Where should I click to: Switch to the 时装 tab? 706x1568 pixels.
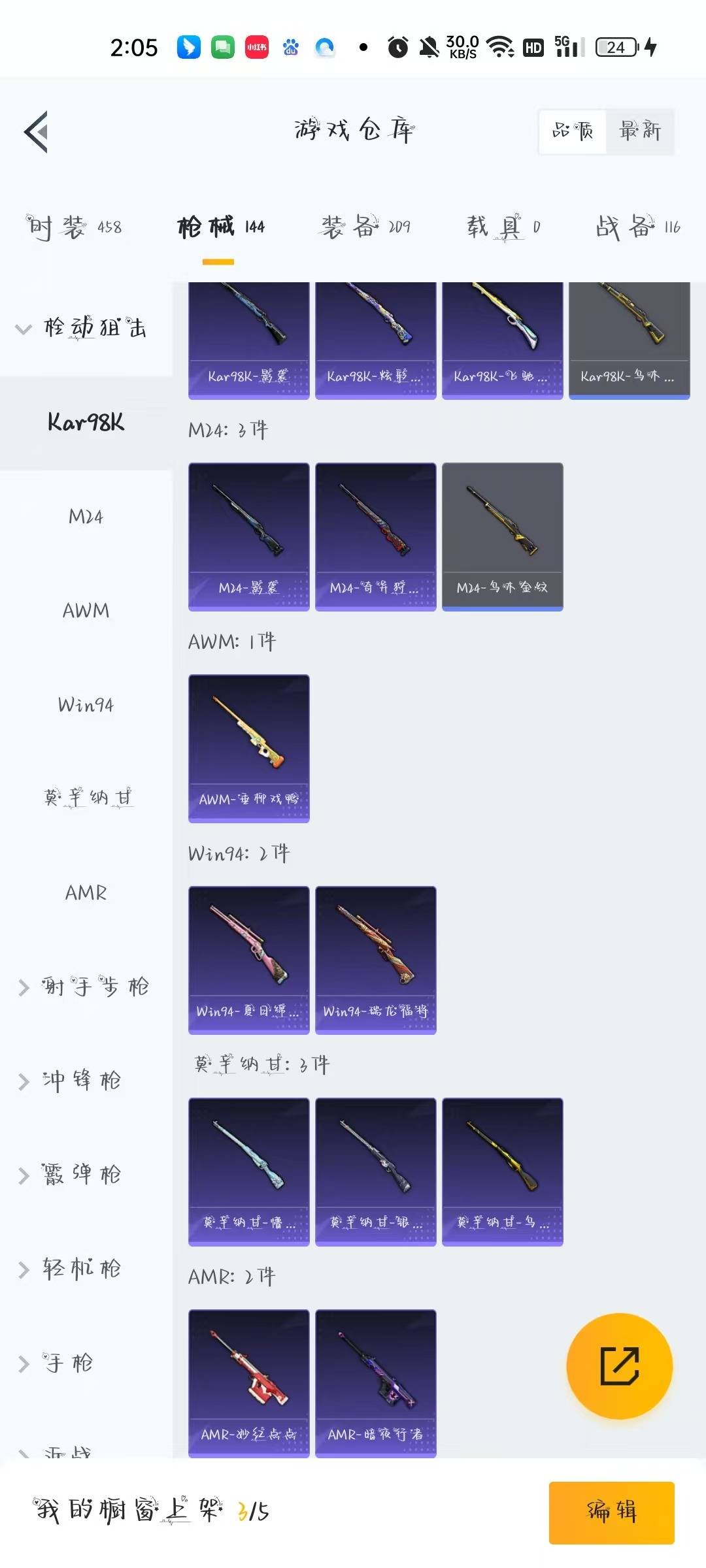(x=73, y=227)
